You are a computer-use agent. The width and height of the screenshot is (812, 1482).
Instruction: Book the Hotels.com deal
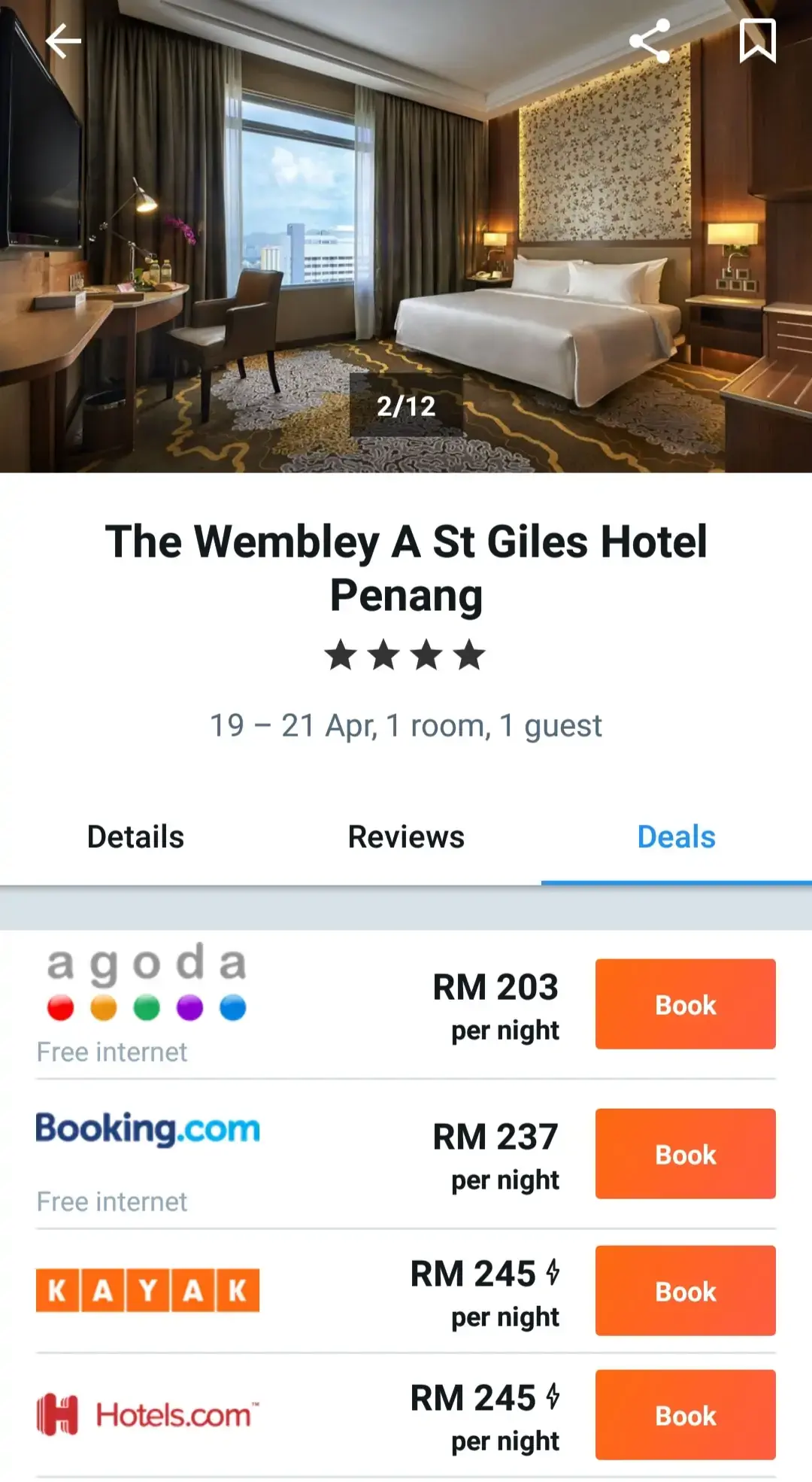[685, 1415]
